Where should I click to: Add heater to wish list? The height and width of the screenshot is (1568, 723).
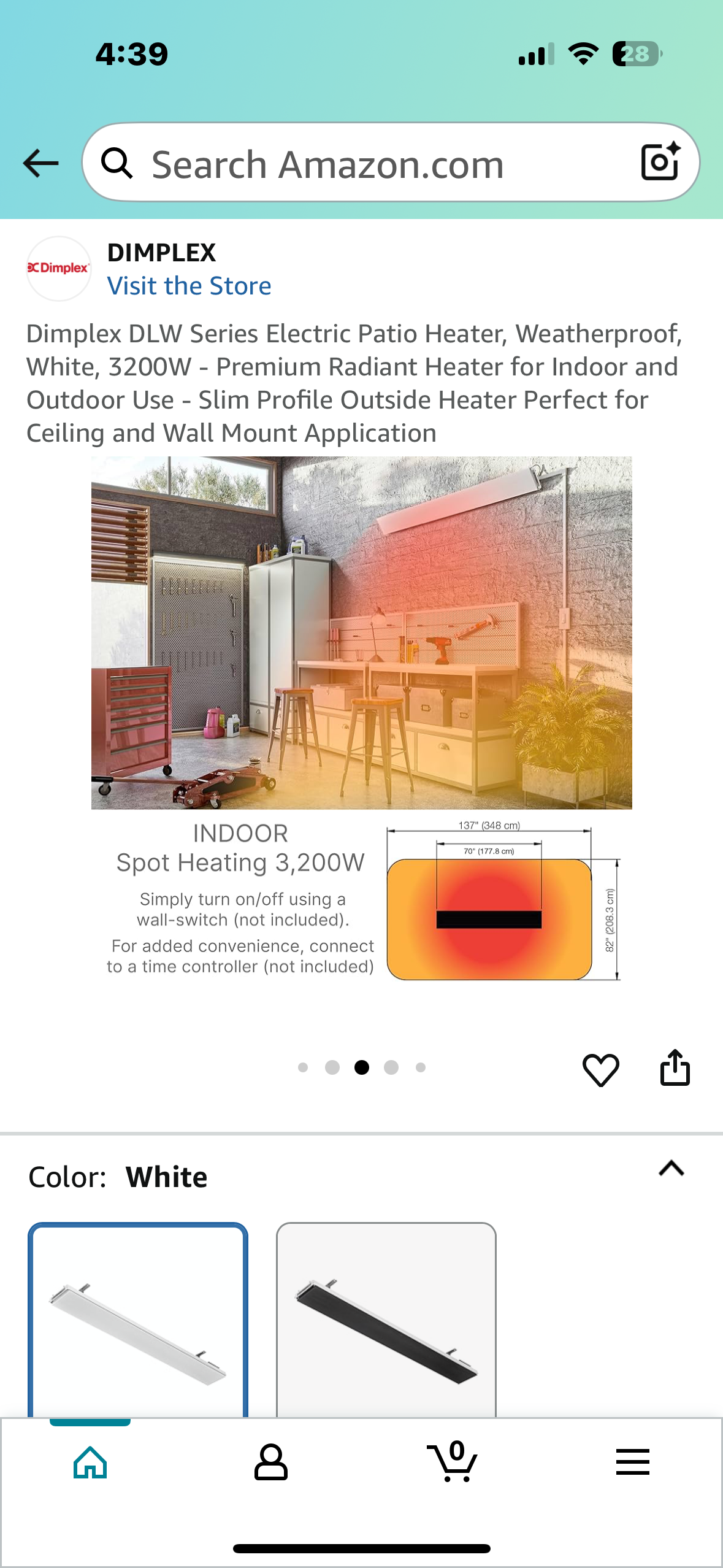(x=600, y=1069)
